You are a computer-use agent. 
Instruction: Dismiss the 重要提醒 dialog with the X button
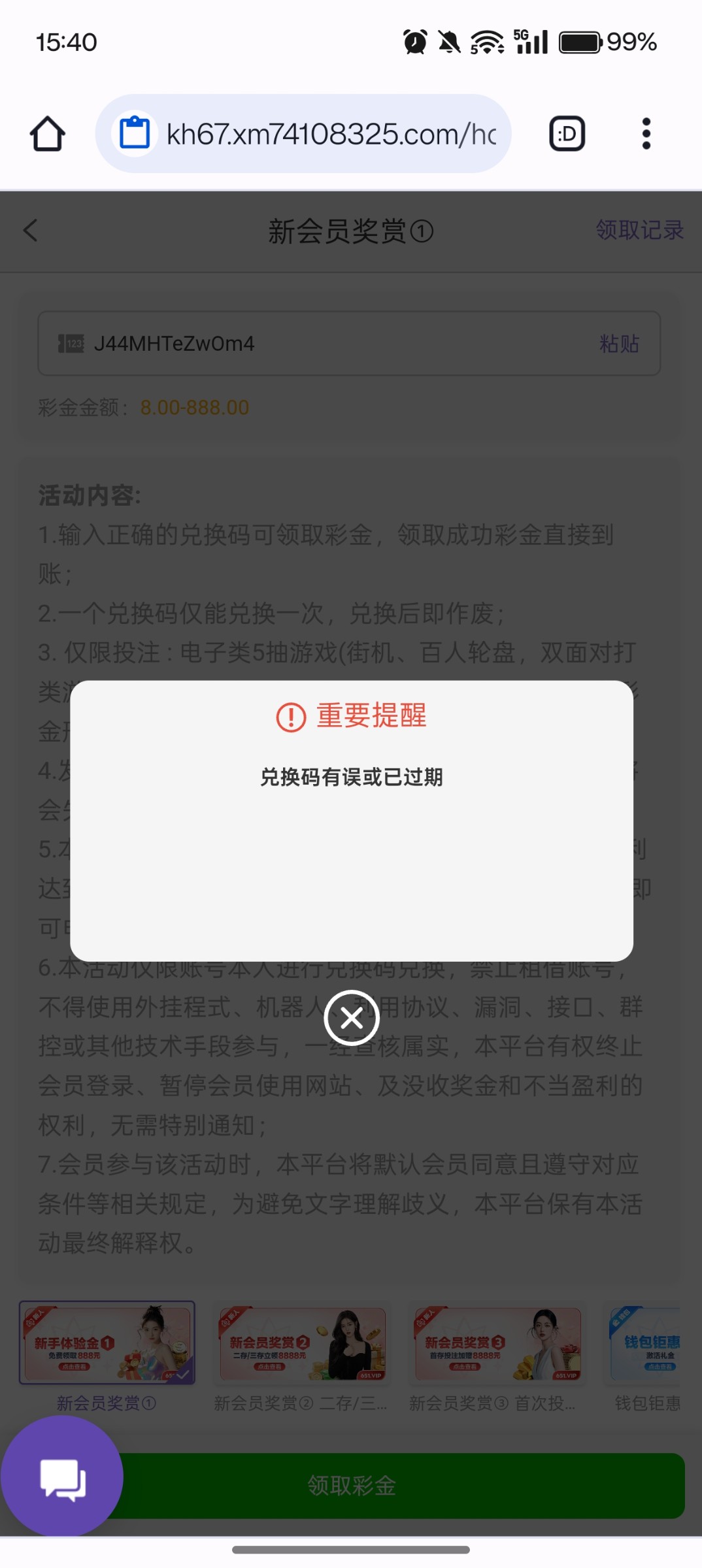pos(352,1018)
